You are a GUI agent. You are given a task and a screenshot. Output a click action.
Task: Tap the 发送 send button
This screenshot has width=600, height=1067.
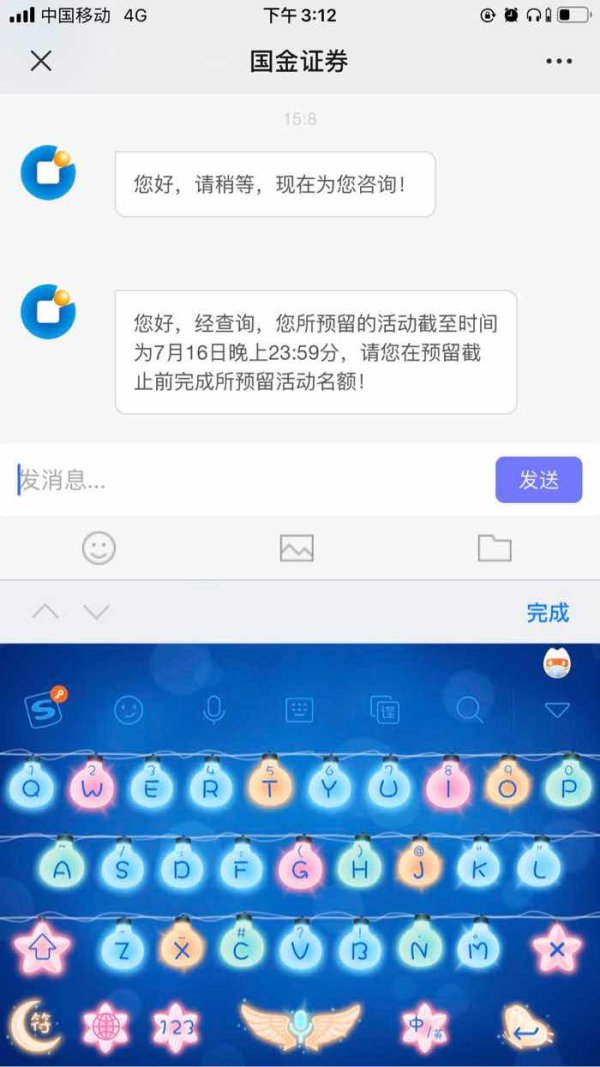[538, 480]
